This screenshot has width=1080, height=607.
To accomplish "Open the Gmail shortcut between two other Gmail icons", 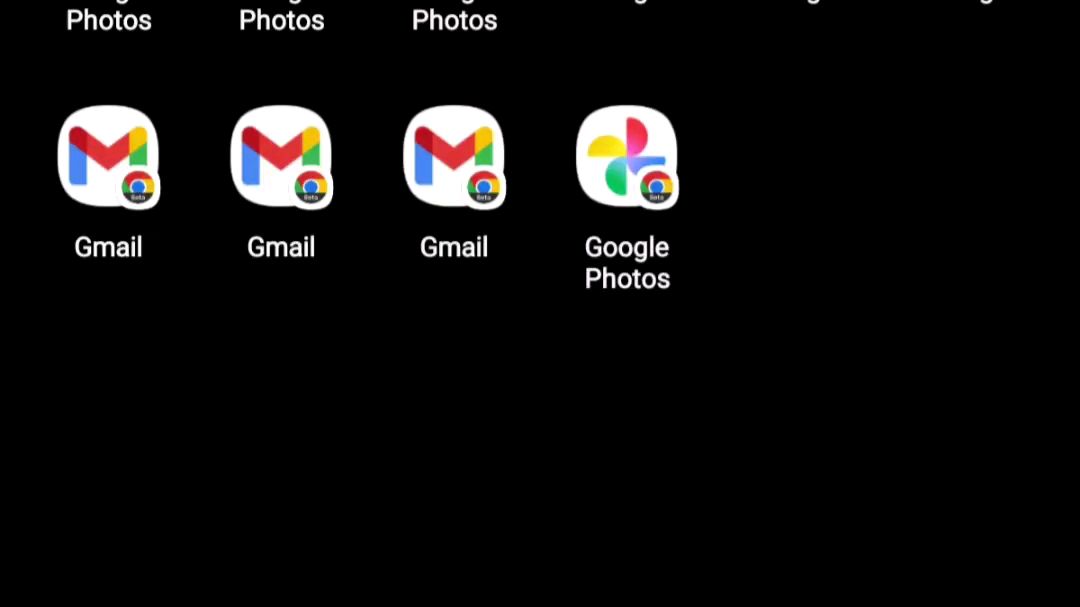I will (x=280, y=157).
